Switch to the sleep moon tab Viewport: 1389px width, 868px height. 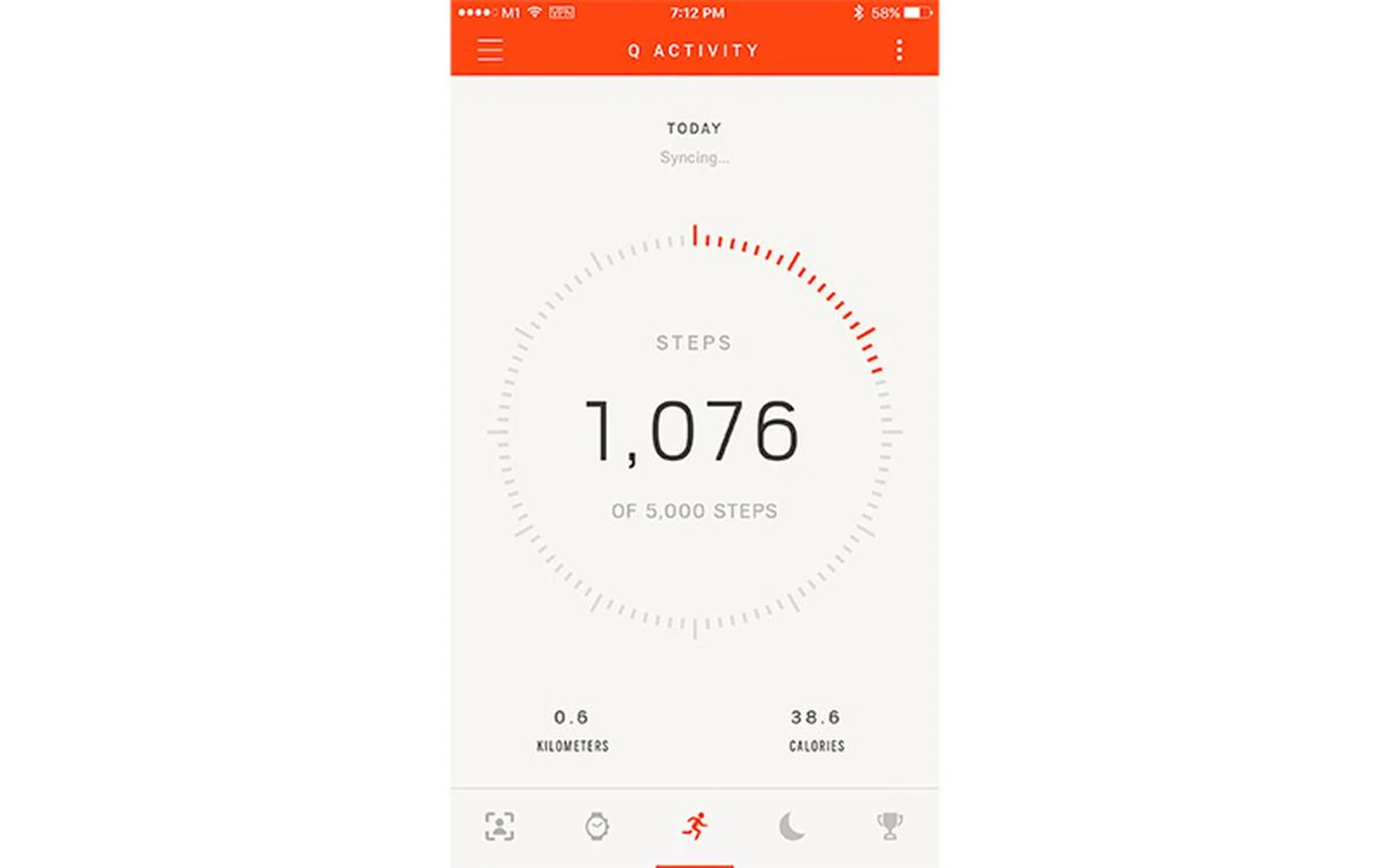[x=792, y=826]
